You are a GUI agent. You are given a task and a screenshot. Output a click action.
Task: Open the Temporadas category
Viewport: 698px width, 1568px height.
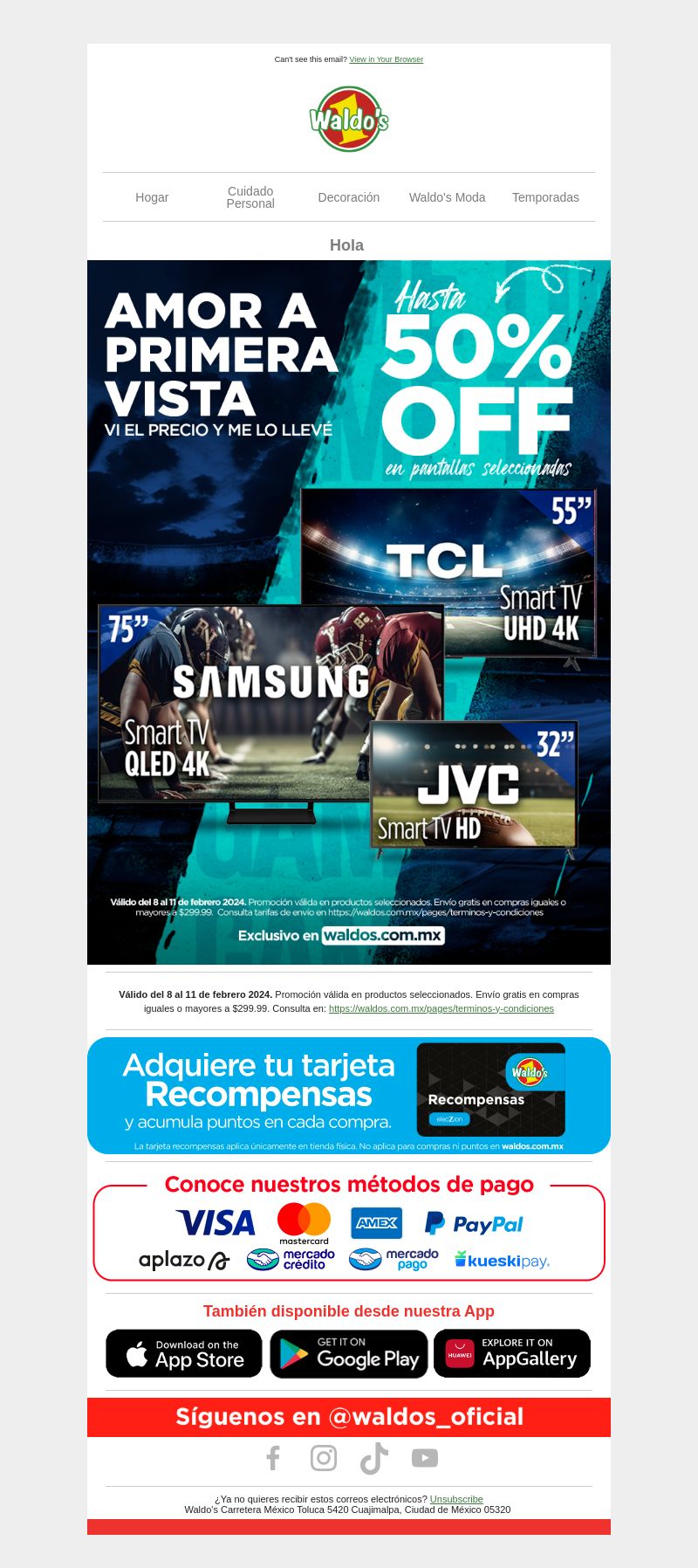545,197
